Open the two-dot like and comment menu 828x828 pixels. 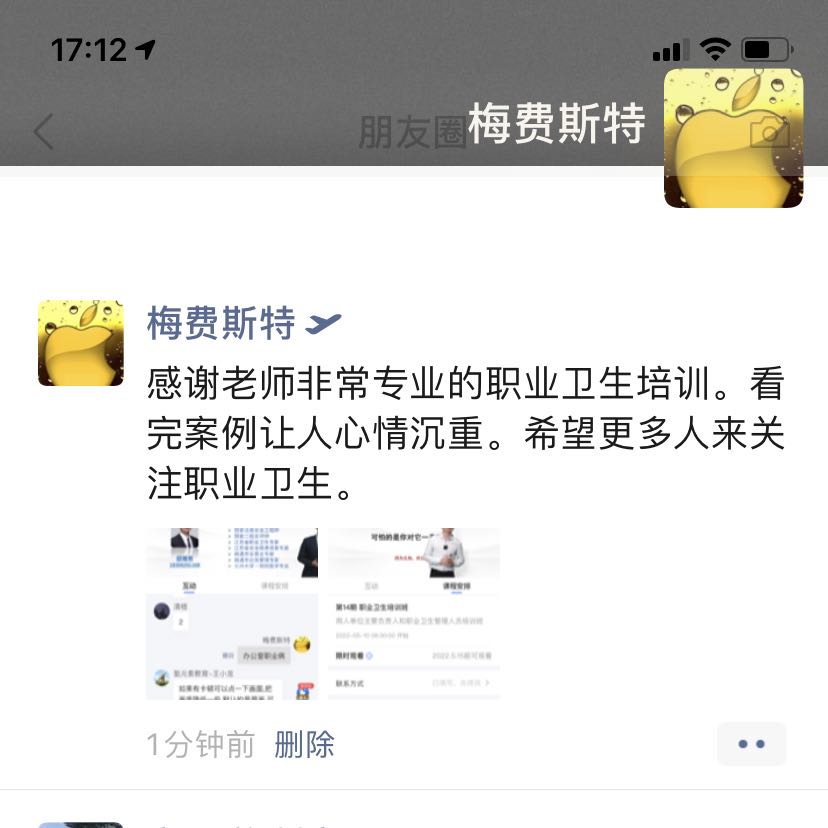[751, 744]
